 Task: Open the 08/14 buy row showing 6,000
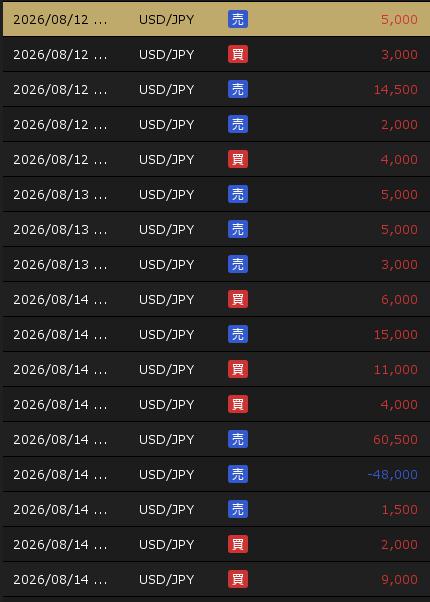(216, 299)
